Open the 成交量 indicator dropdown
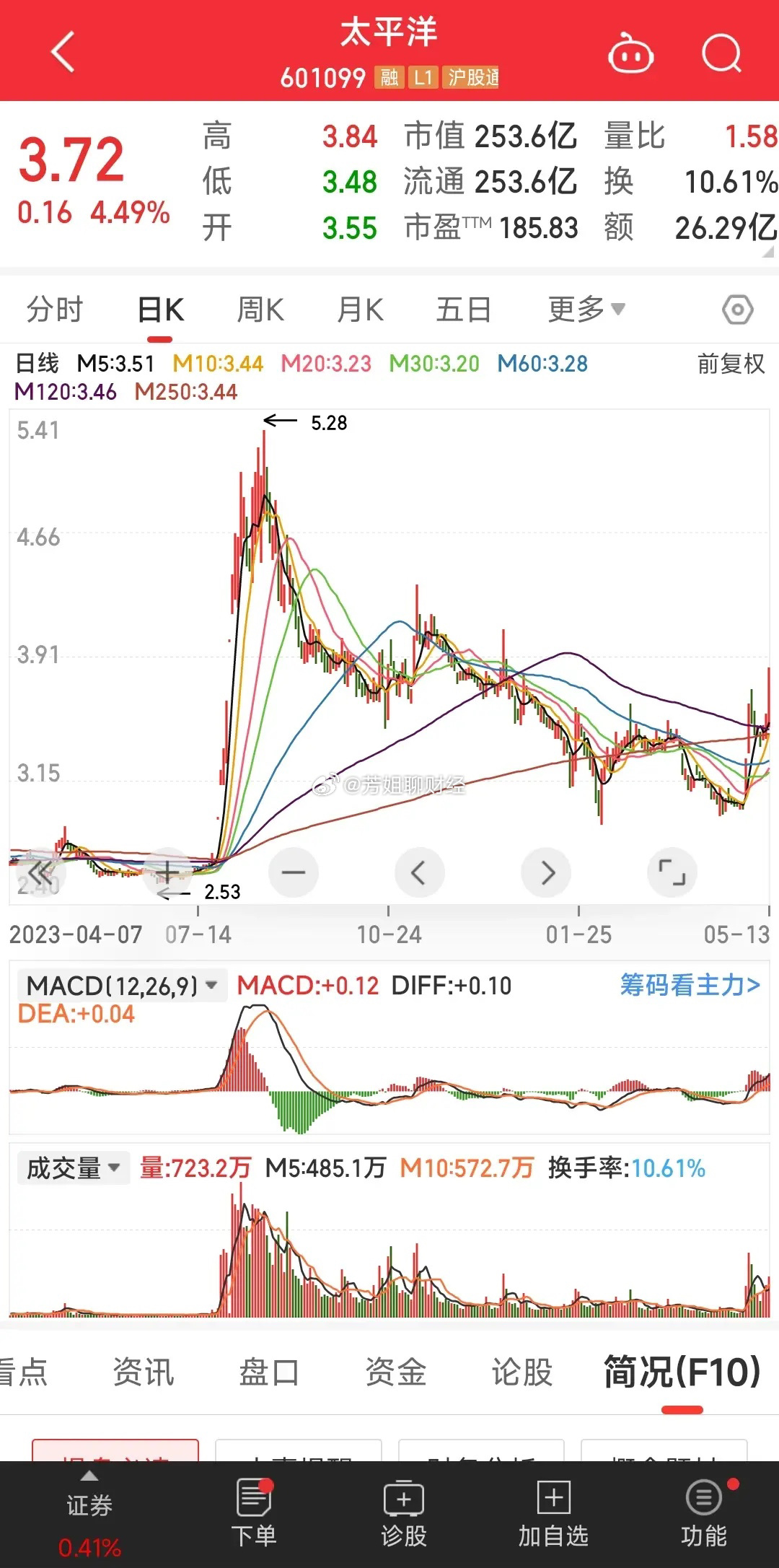The image size is (779, 1568). click(x=74, y=1168)
